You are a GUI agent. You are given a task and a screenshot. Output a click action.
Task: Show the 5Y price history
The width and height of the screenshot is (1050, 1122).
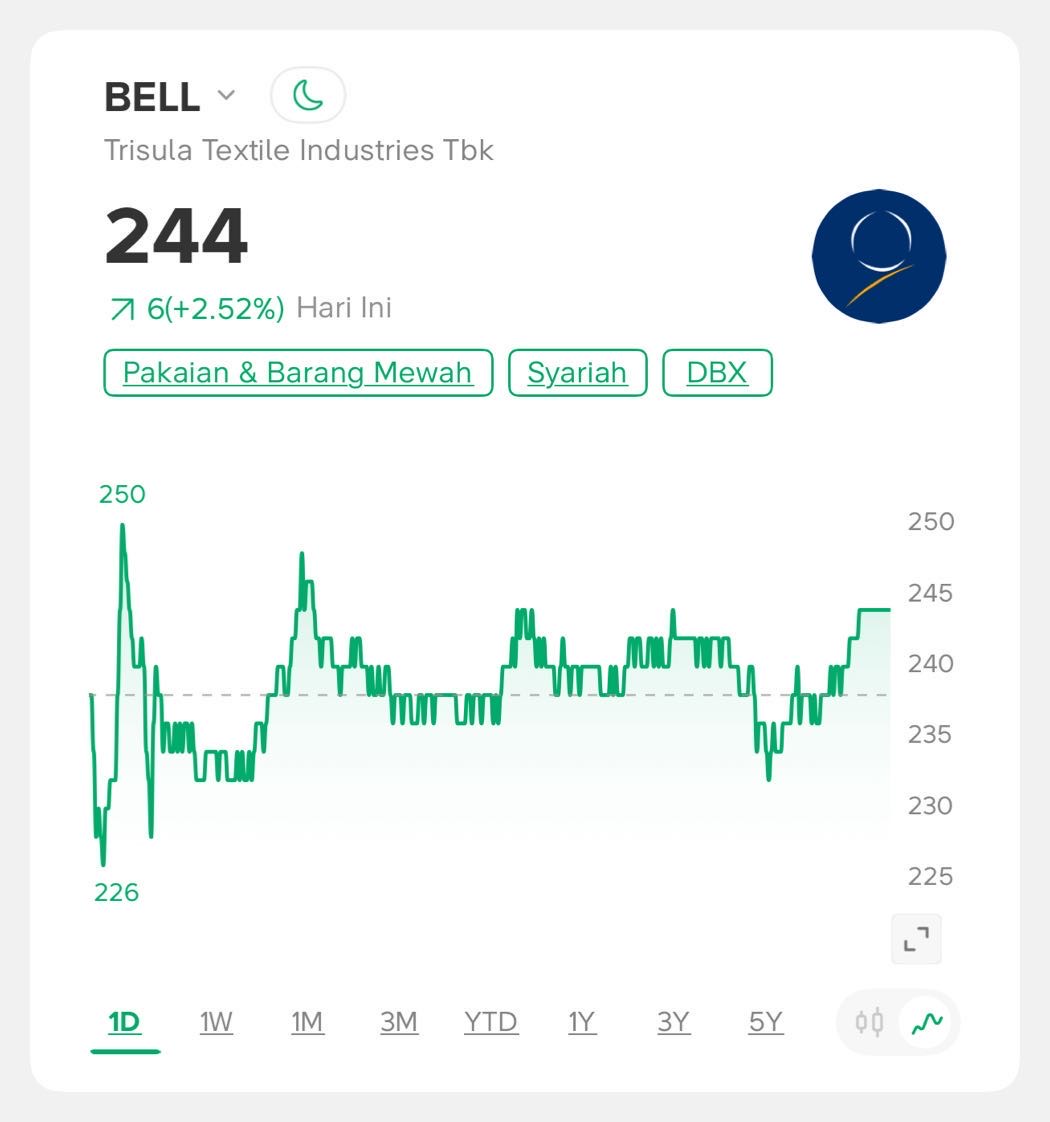pyautogui.click(x=766, y=1022)
